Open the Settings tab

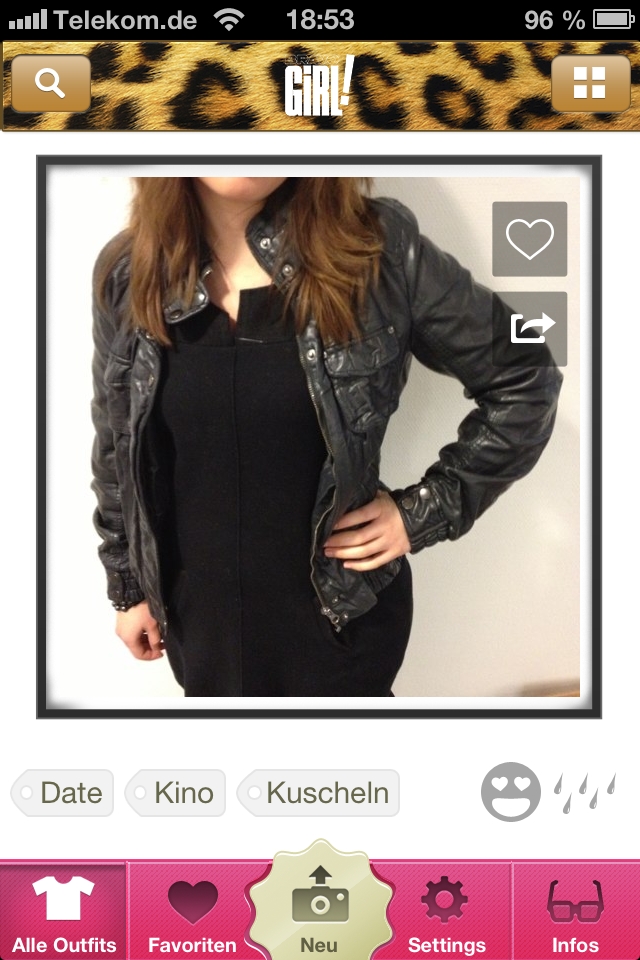coord(446,910)
